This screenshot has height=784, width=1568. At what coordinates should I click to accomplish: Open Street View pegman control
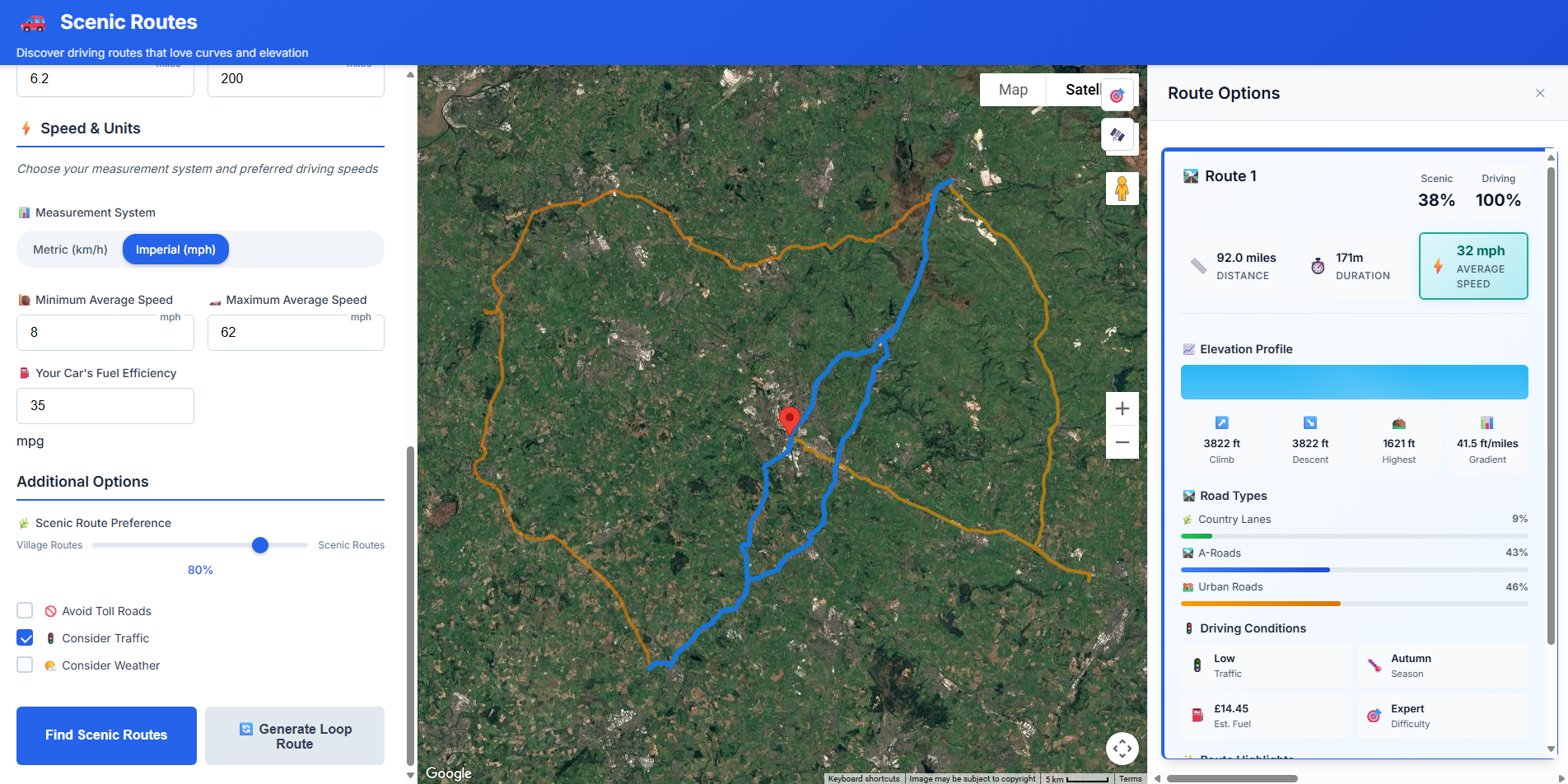[1122, 189]
